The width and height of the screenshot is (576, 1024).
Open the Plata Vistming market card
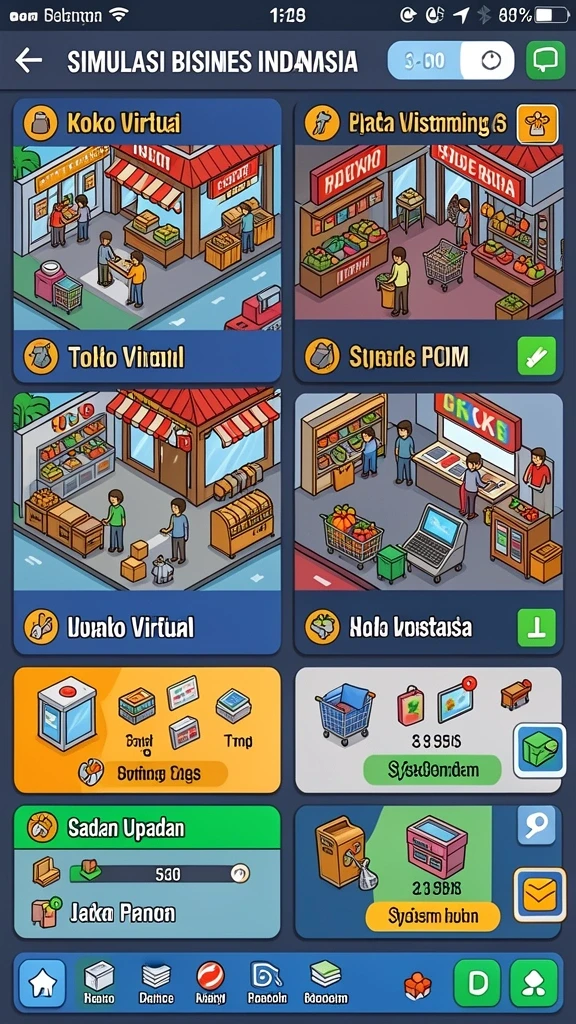(x=428, y=240)
